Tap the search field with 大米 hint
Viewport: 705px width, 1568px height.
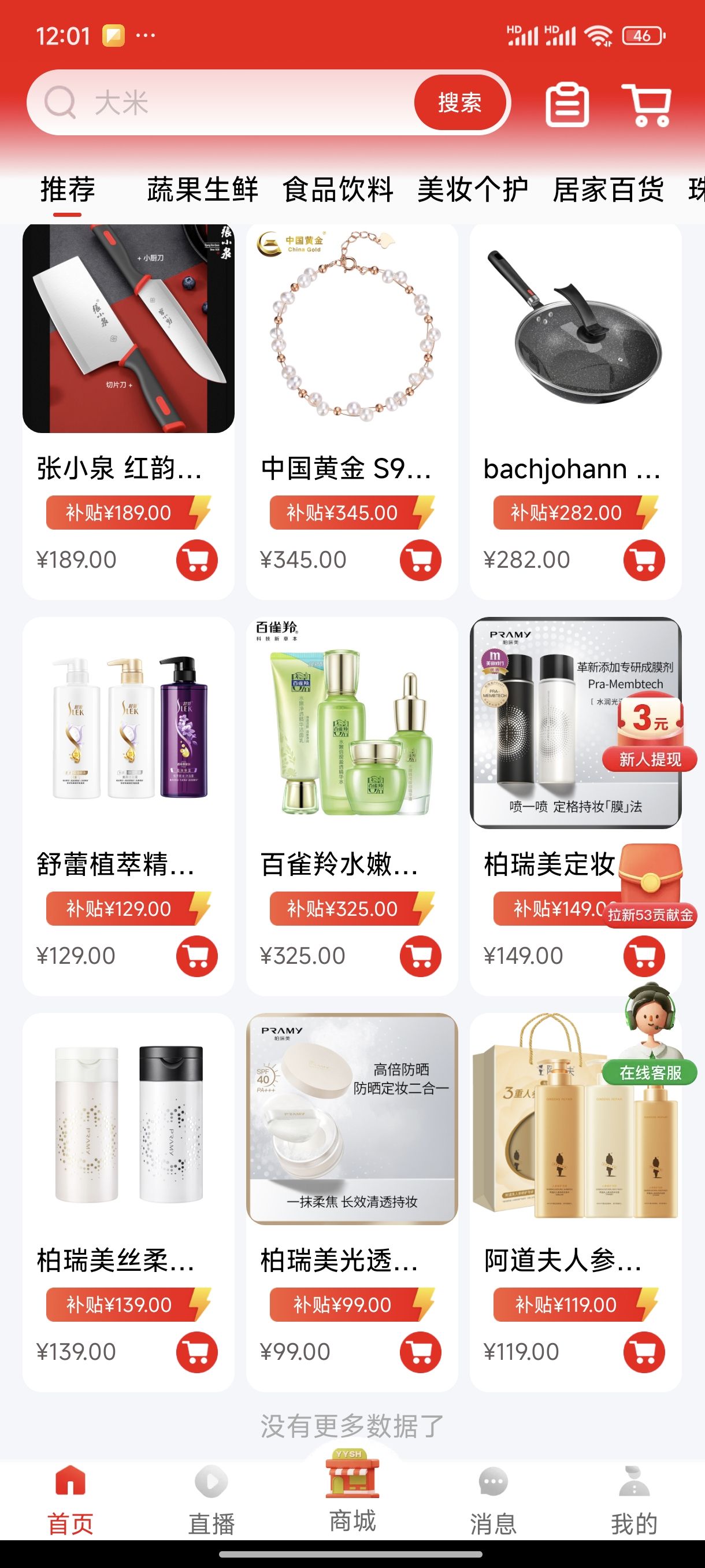[231, 102]
